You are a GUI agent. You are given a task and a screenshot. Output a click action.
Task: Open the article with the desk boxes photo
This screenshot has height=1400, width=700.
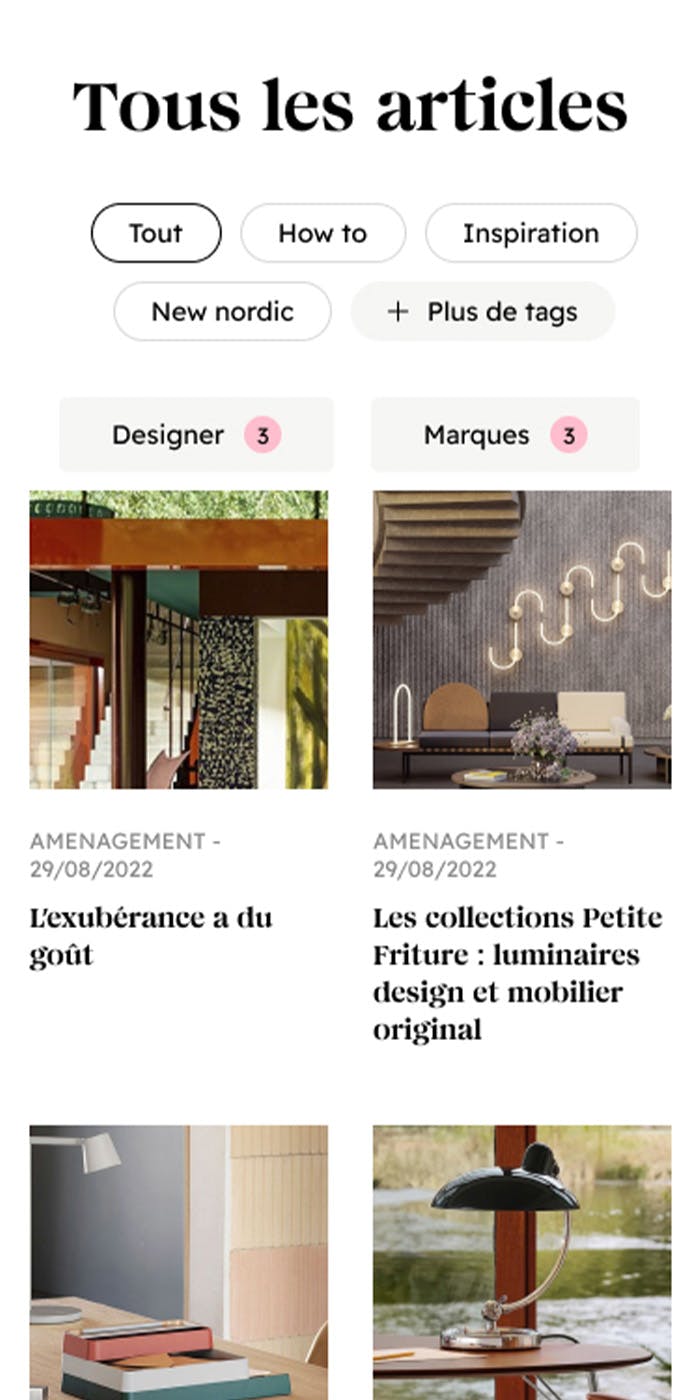(178, 1260)
